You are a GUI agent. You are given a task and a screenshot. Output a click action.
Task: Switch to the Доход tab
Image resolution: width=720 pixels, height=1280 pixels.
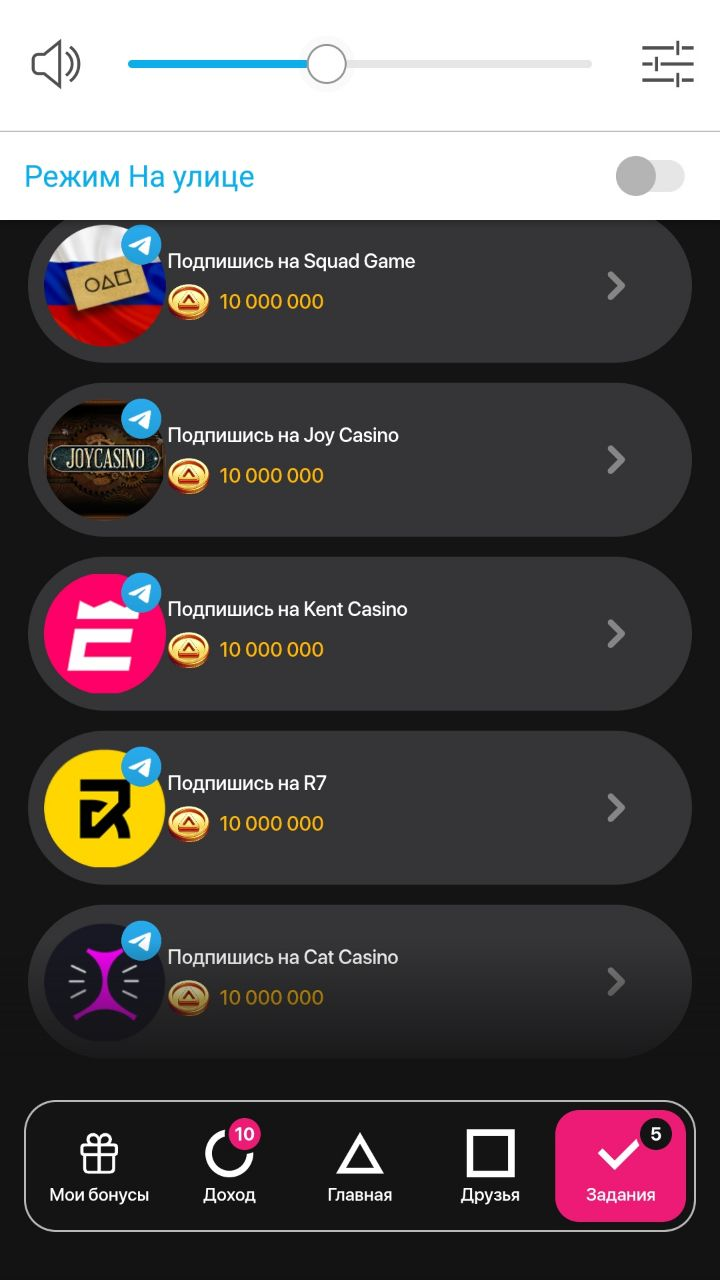[x=230, y=1167]
